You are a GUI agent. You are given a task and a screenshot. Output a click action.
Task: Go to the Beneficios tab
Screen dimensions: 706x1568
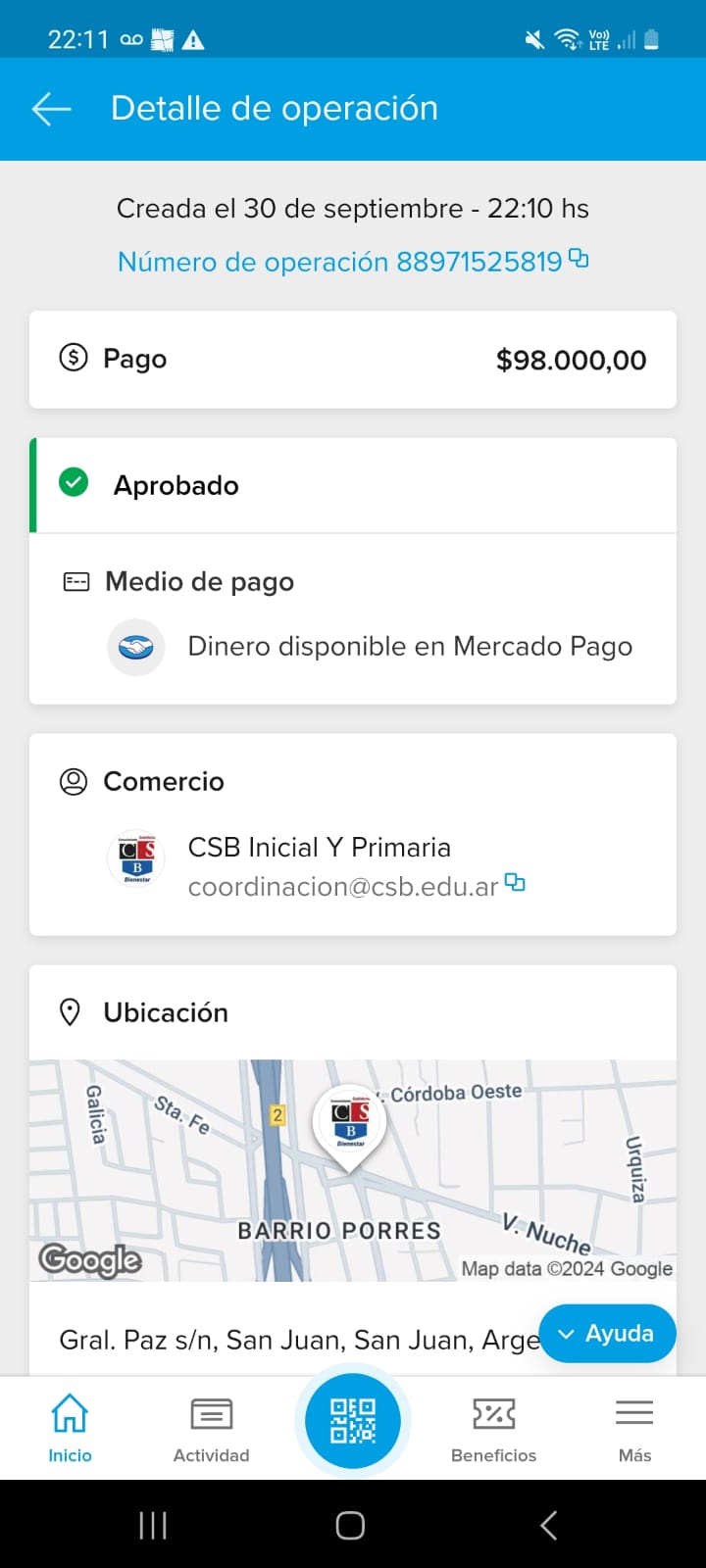pos(493,1428)
